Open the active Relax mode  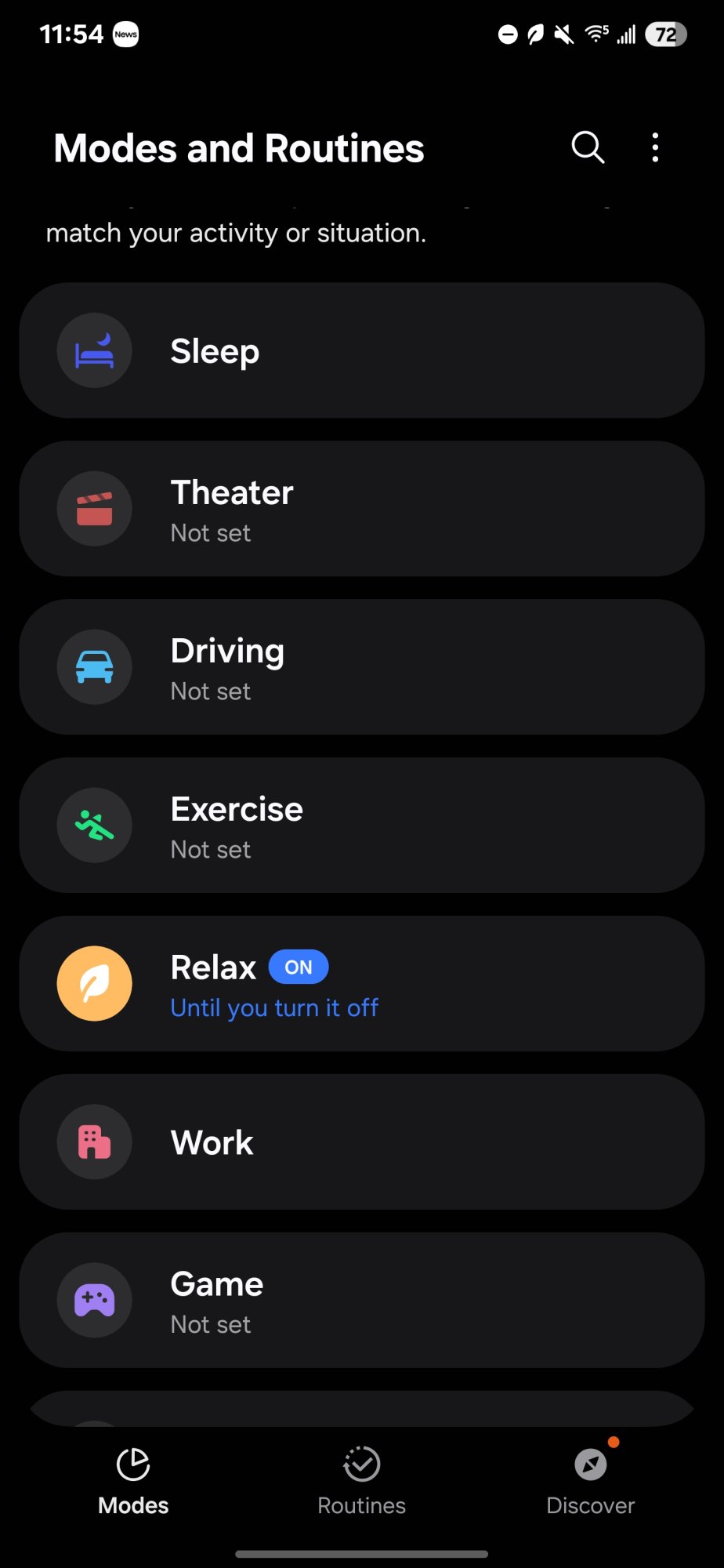point(361,984)
